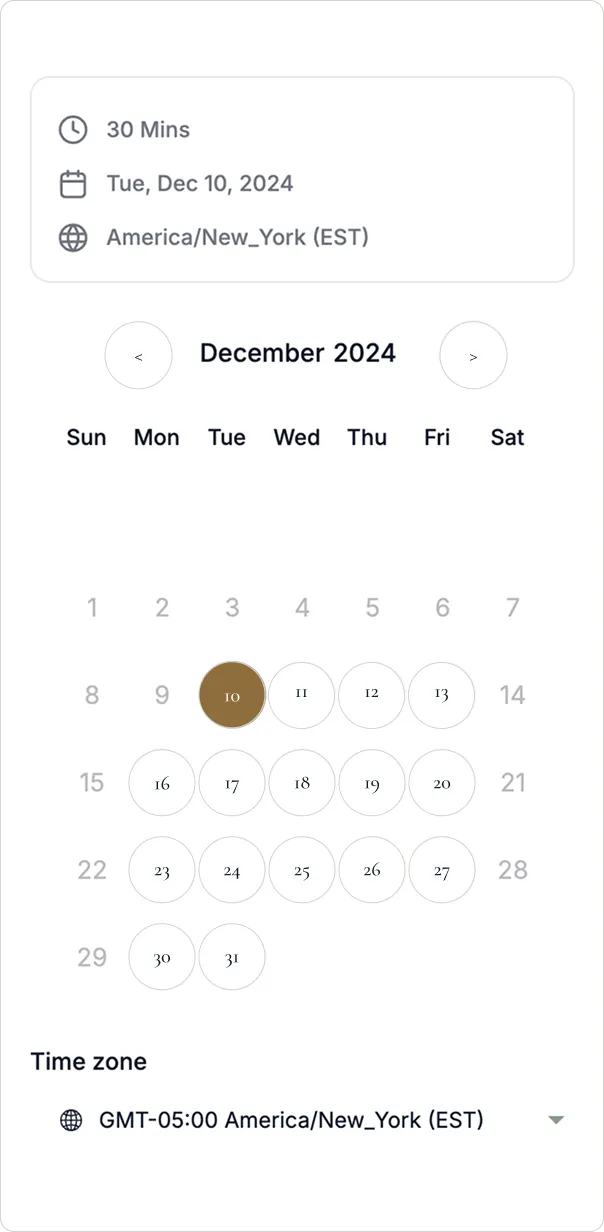
Task: Tap date 16 in the calendar
Action: pyautogui.click(x=162, y=783)
